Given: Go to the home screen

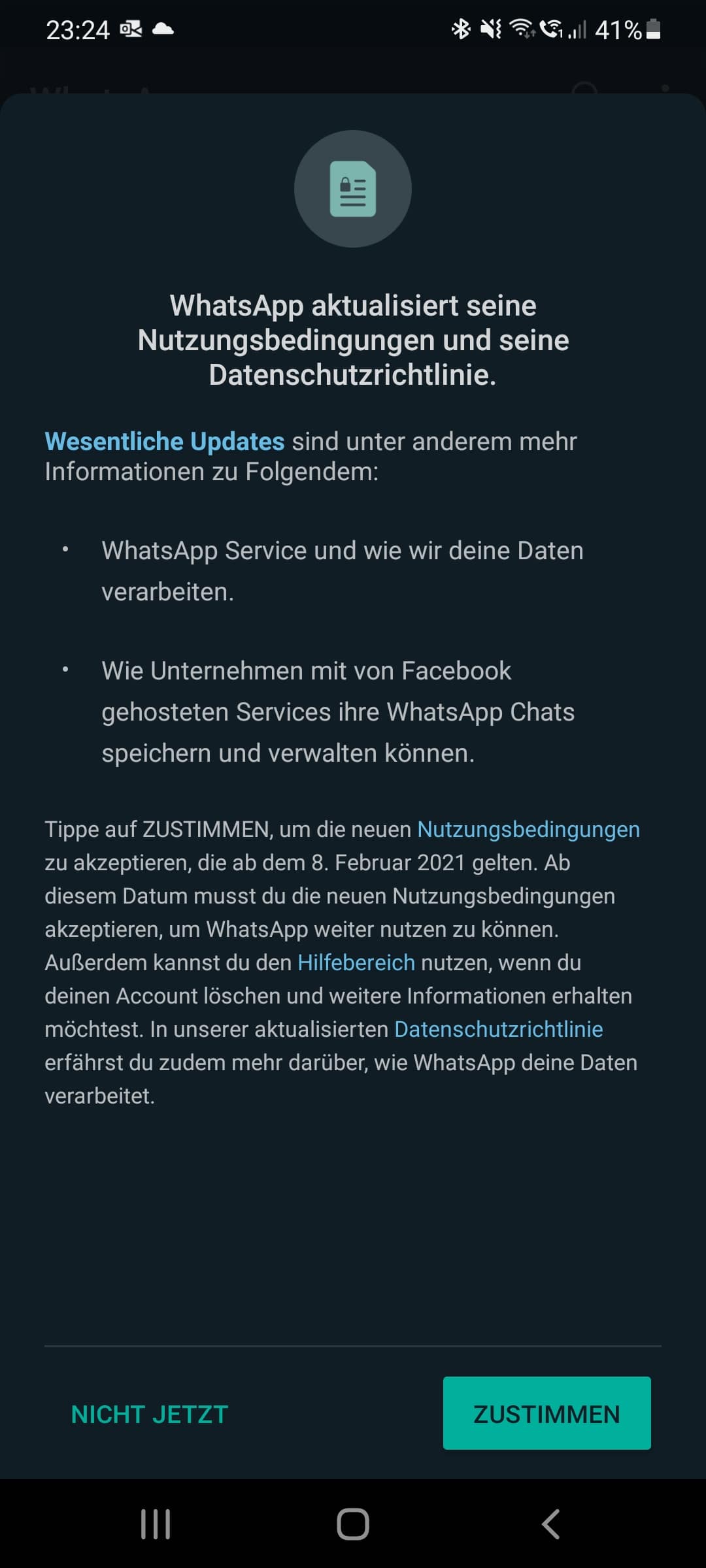Looking at the screenshot, I should point(353,1524).
